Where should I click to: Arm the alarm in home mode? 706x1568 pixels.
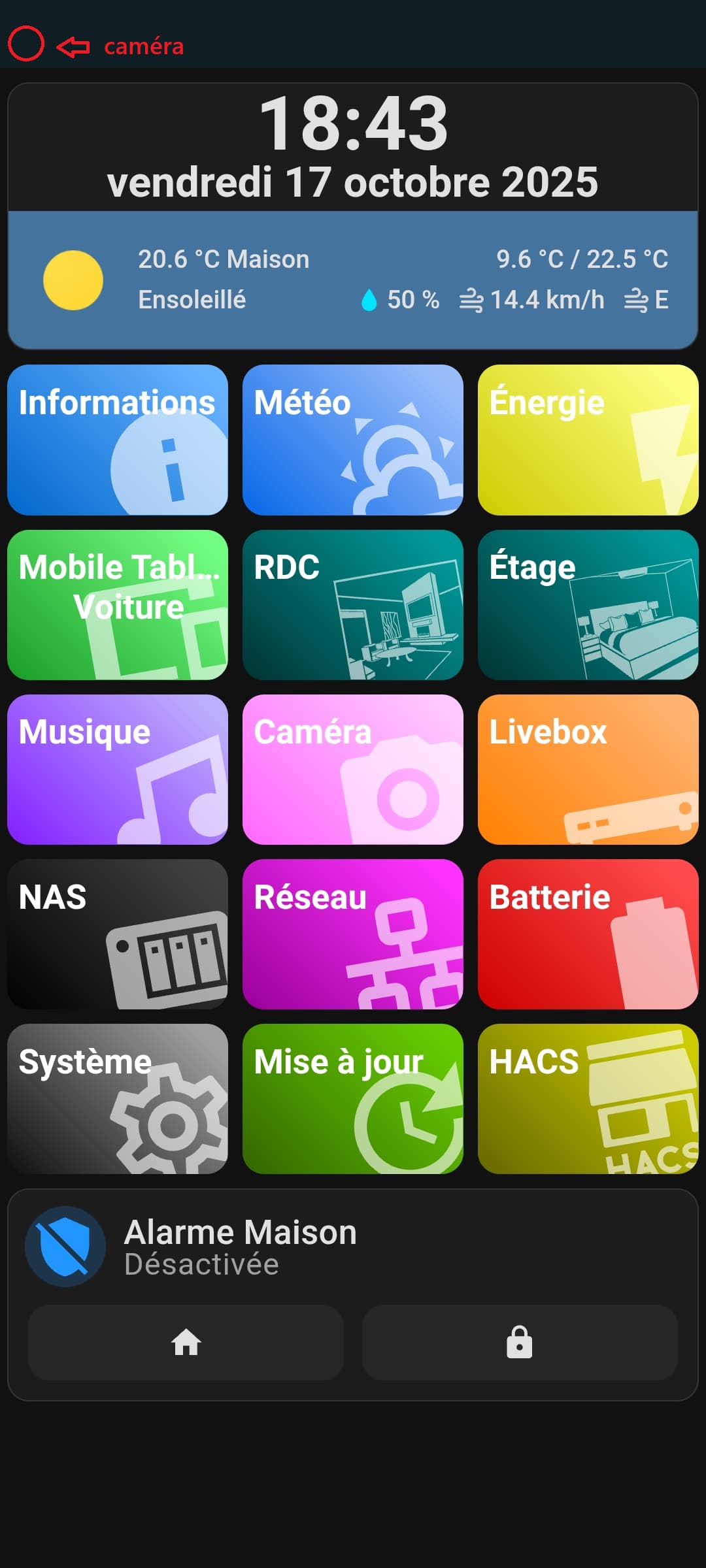[x=186, y=1343]
